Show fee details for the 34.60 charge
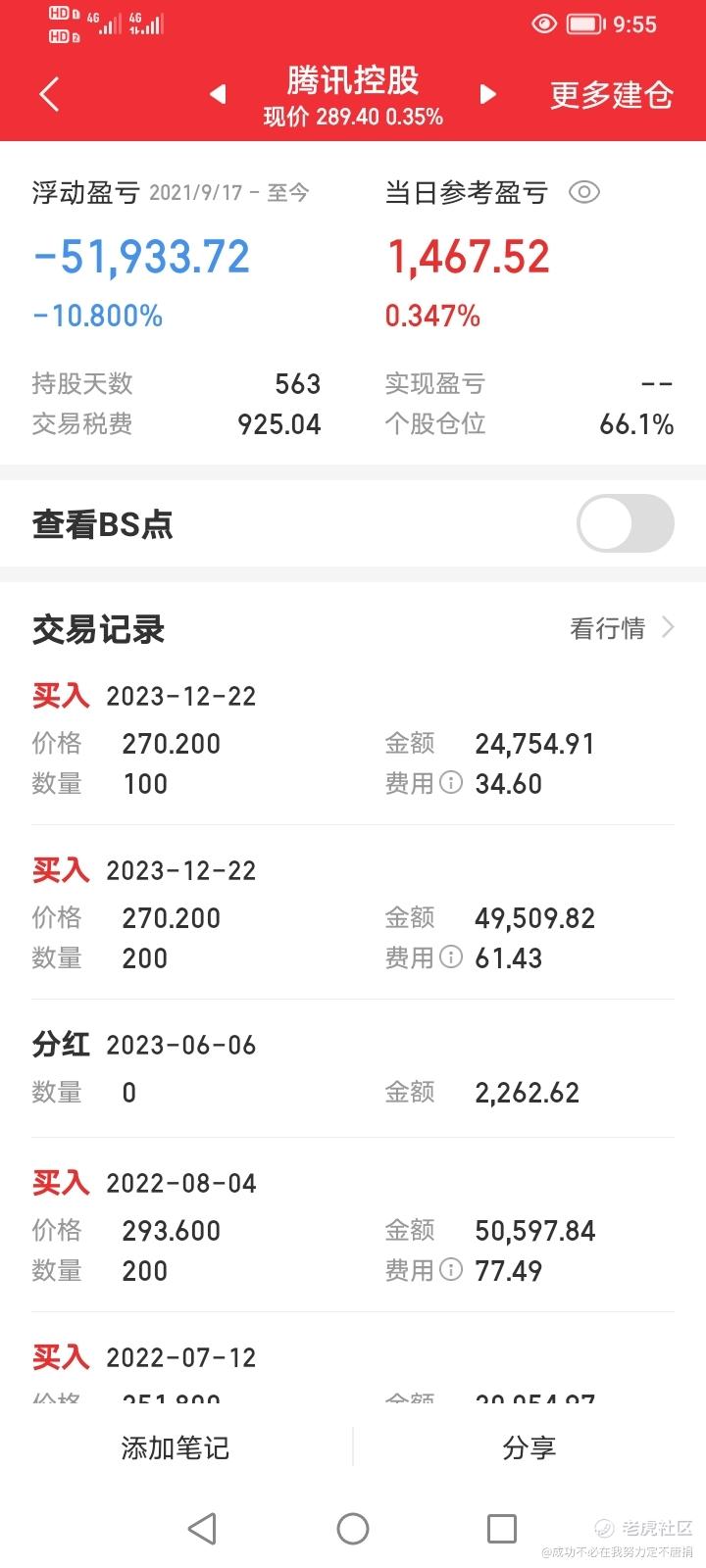 (450, 782)
